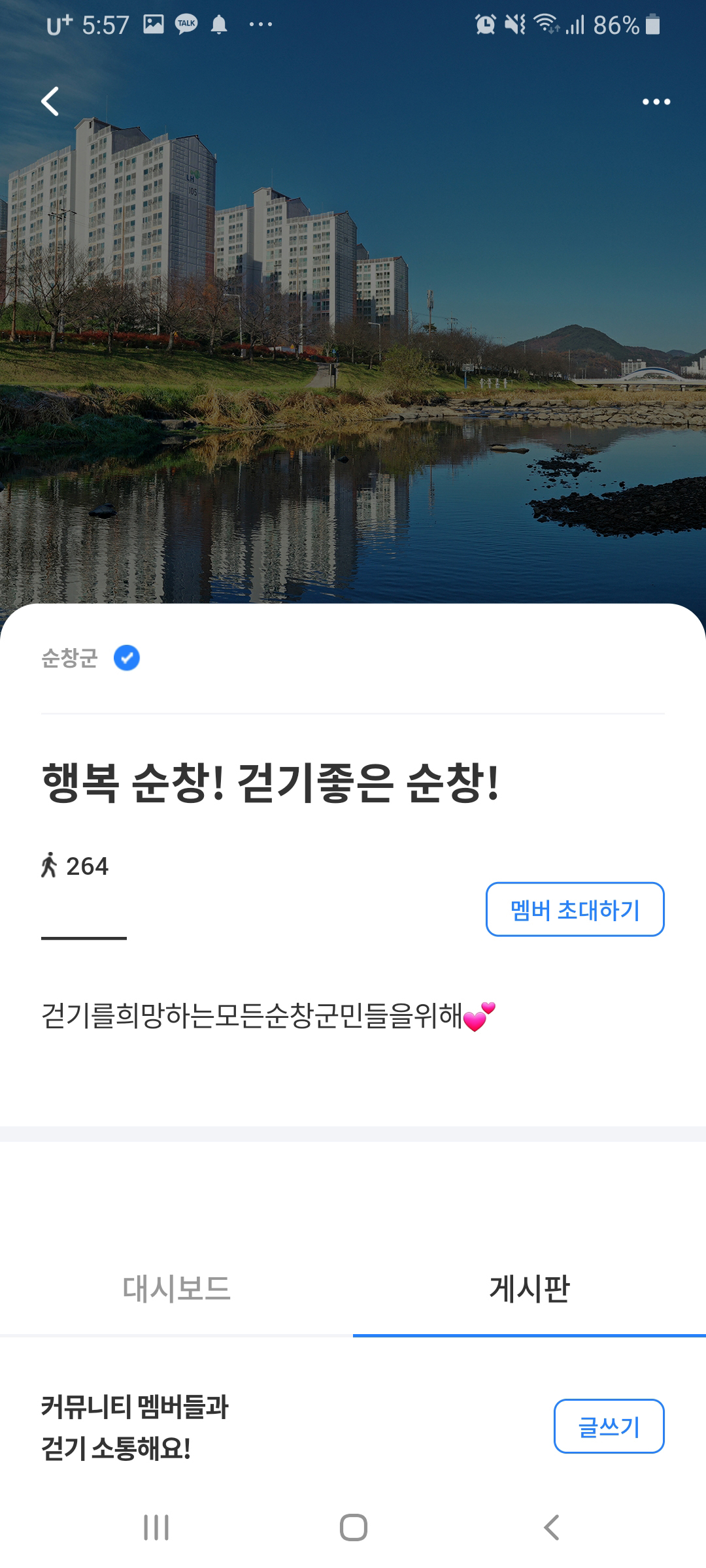Screen dimensions: 706x1568
Task: Tap the 멤버 초대하기 button
Action: pyautogui.click(x=575, y=909)
